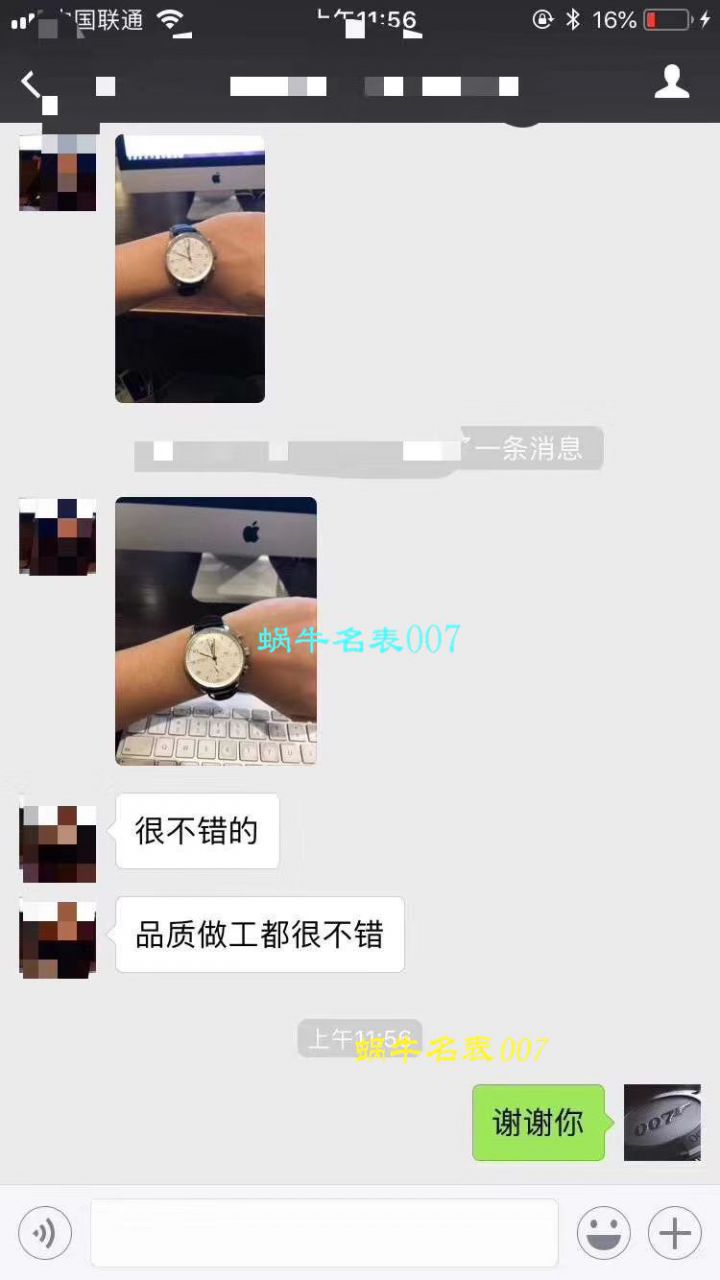This screenshot has height=1280, width=720.
Task: Tap the message text field
Action: pyautogui.click(x=324, y=1232)
